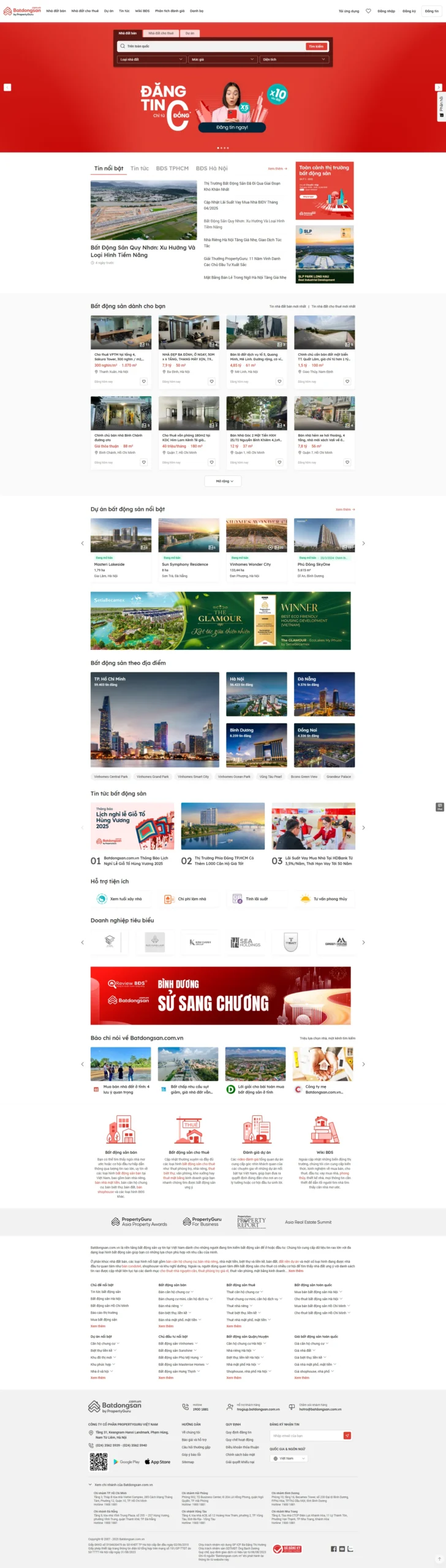446x1568 pixels.
Task: Switch to BĐS TPHCM news tab
Action: pos(172,168)
